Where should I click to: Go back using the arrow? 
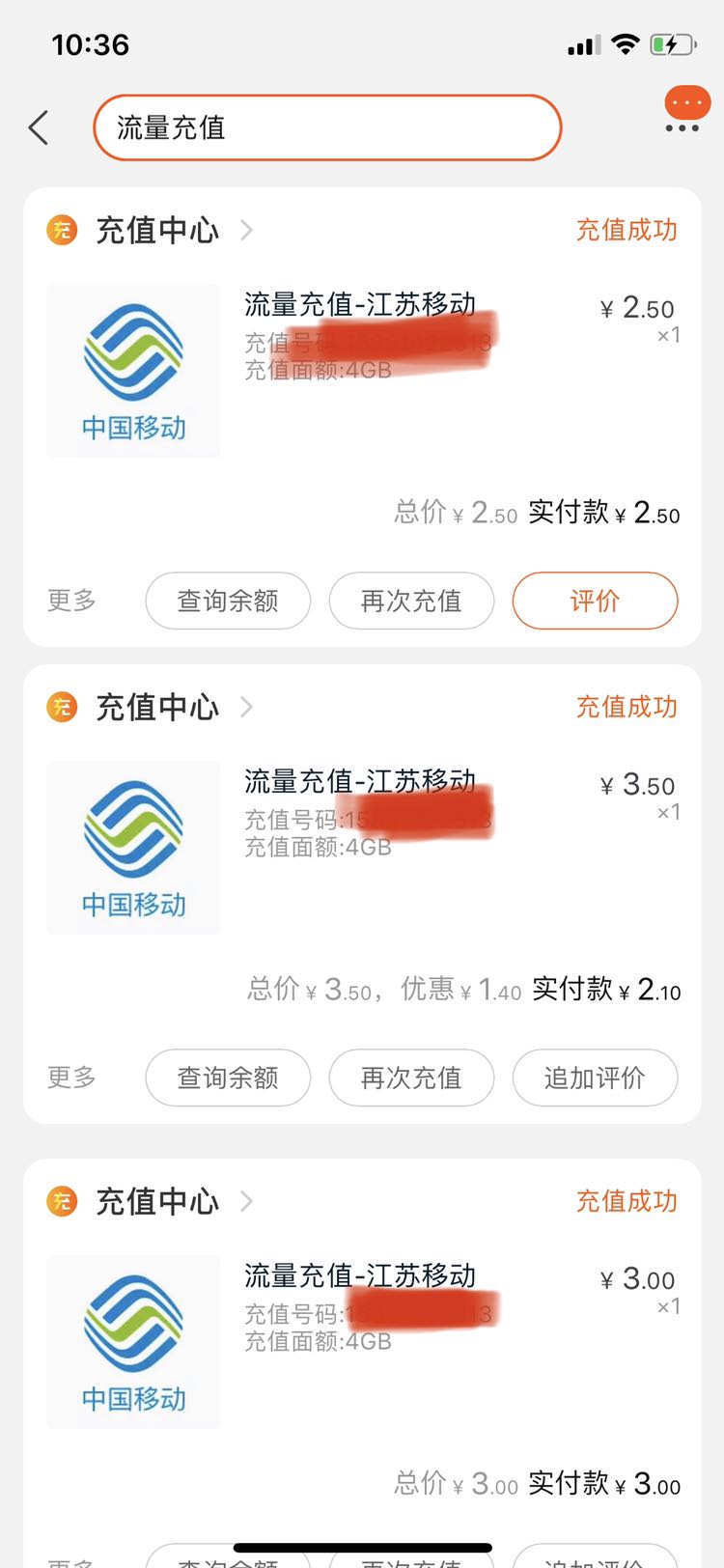coord(39,127)
